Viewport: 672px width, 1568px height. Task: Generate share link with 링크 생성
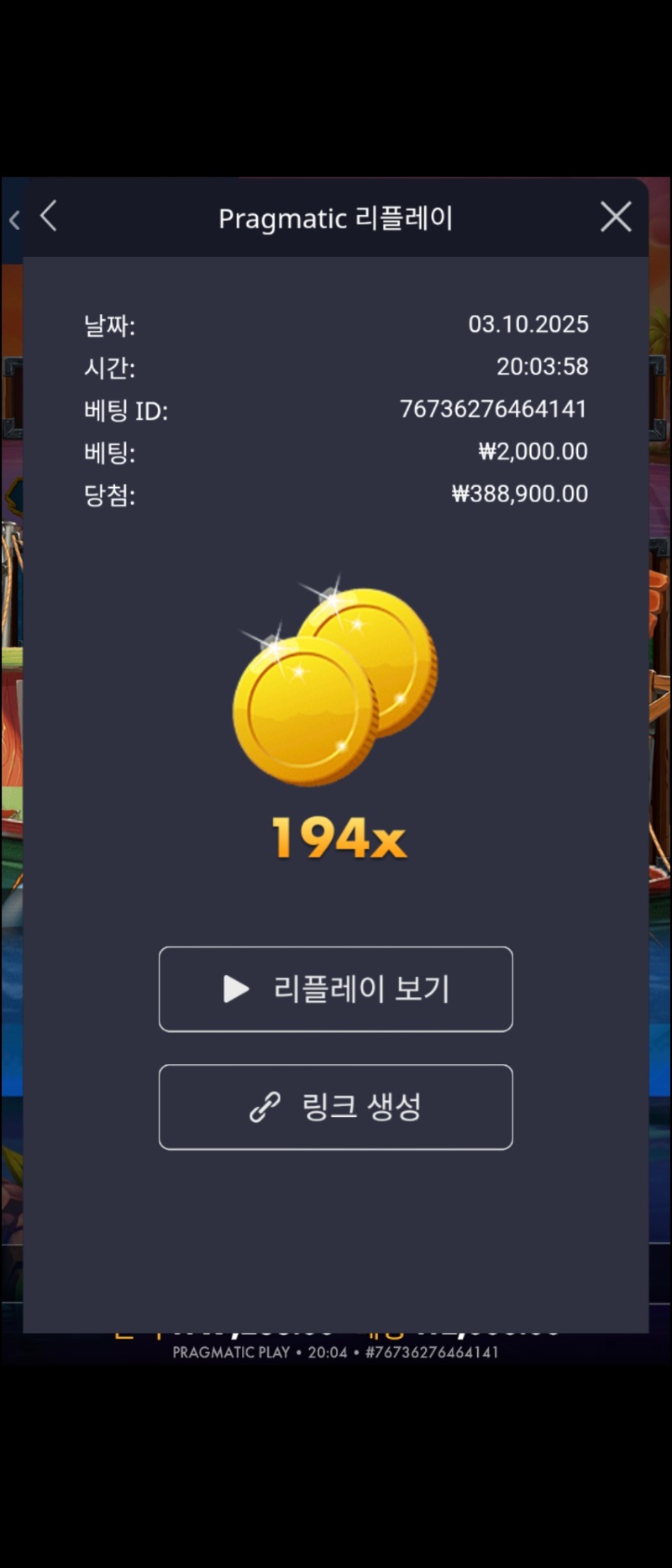[x=336, y=1106]
